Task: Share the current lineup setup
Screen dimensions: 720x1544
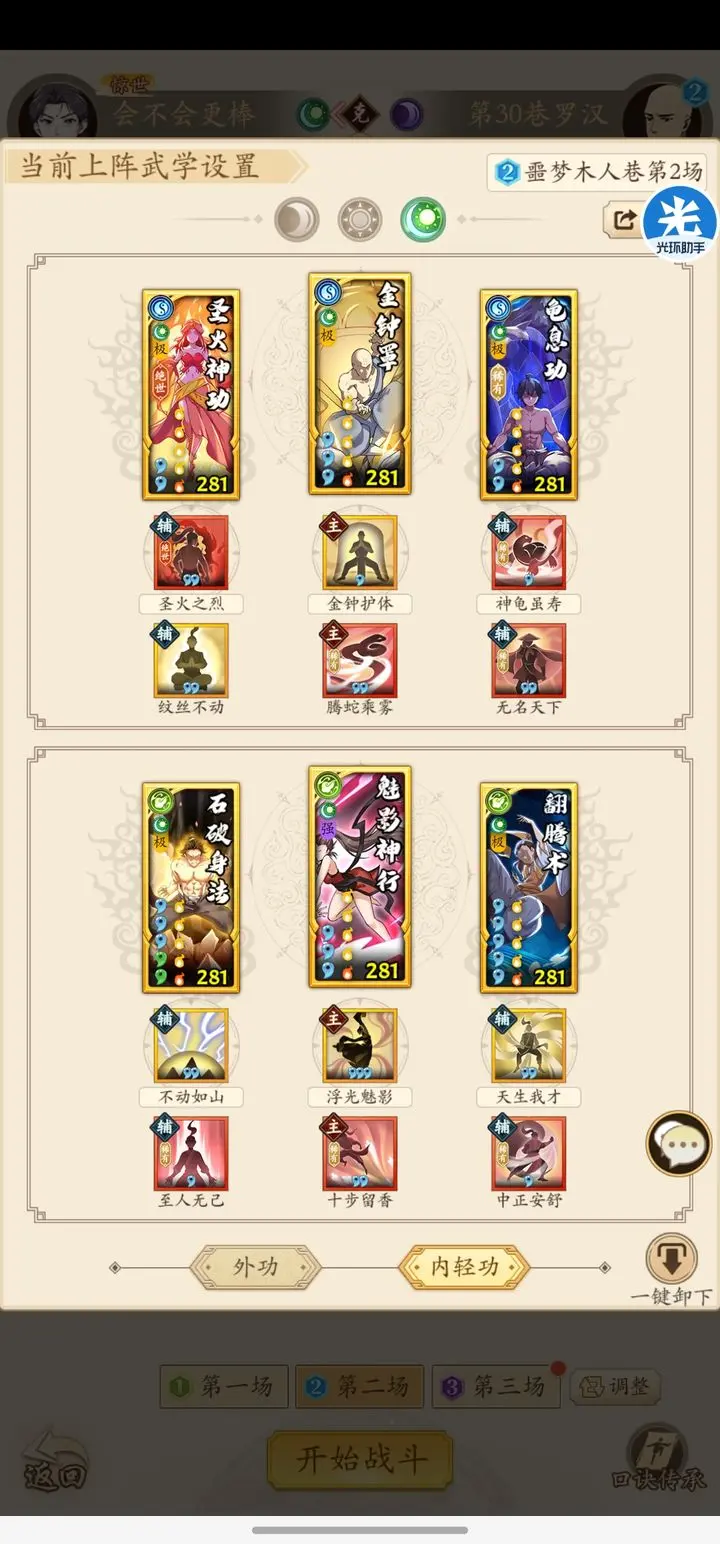Action: tap(624, 220)
